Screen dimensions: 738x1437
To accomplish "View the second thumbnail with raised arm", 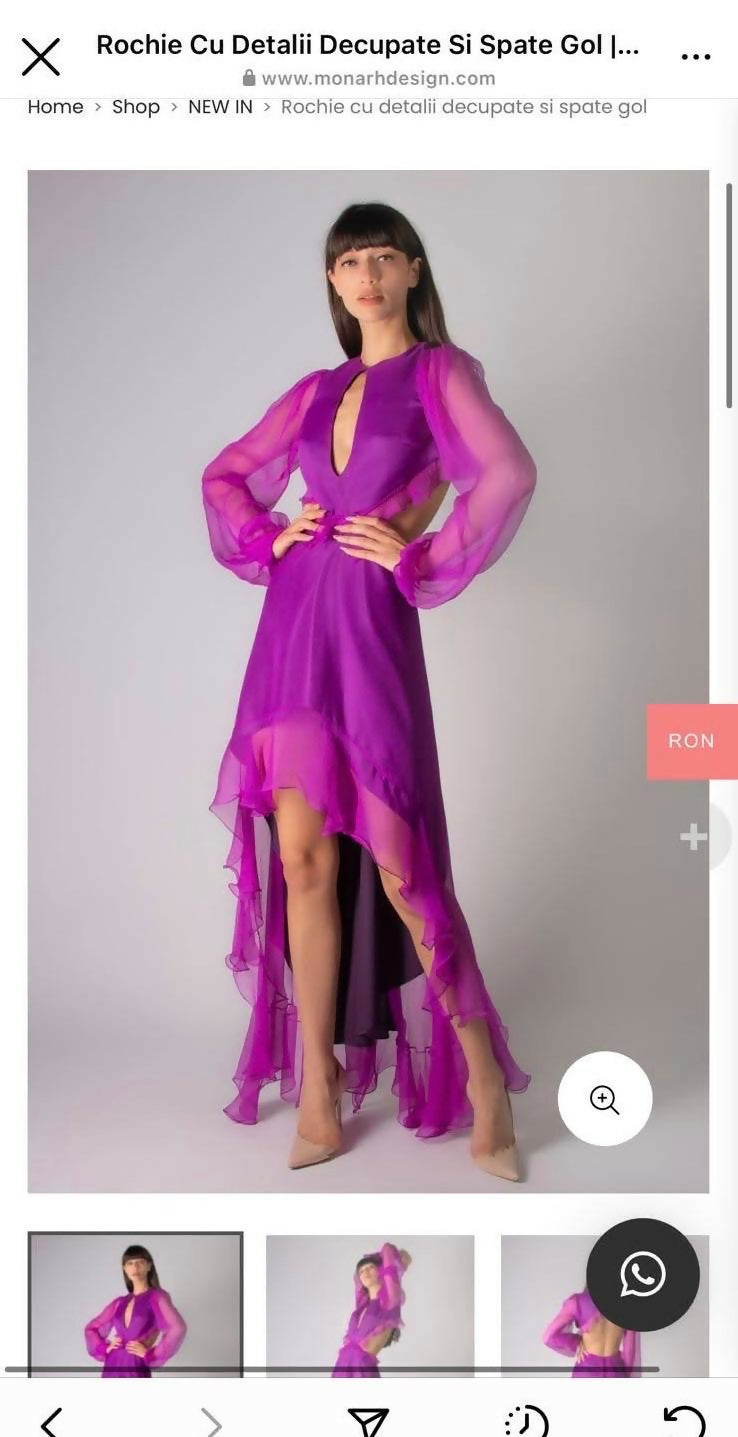I will (x=370, y=1305).
